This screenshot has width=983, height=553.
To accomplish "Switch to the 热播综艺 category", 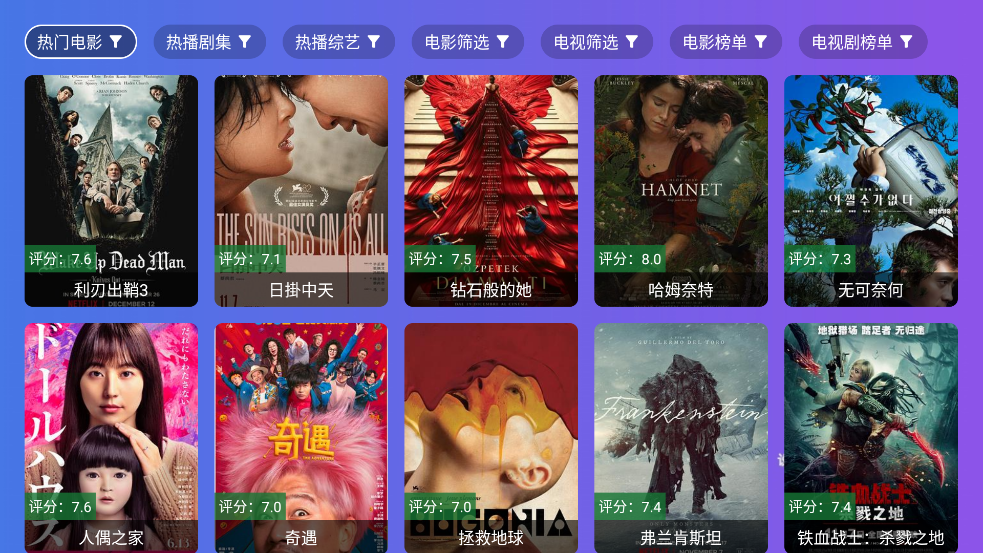I will point(338,42).
